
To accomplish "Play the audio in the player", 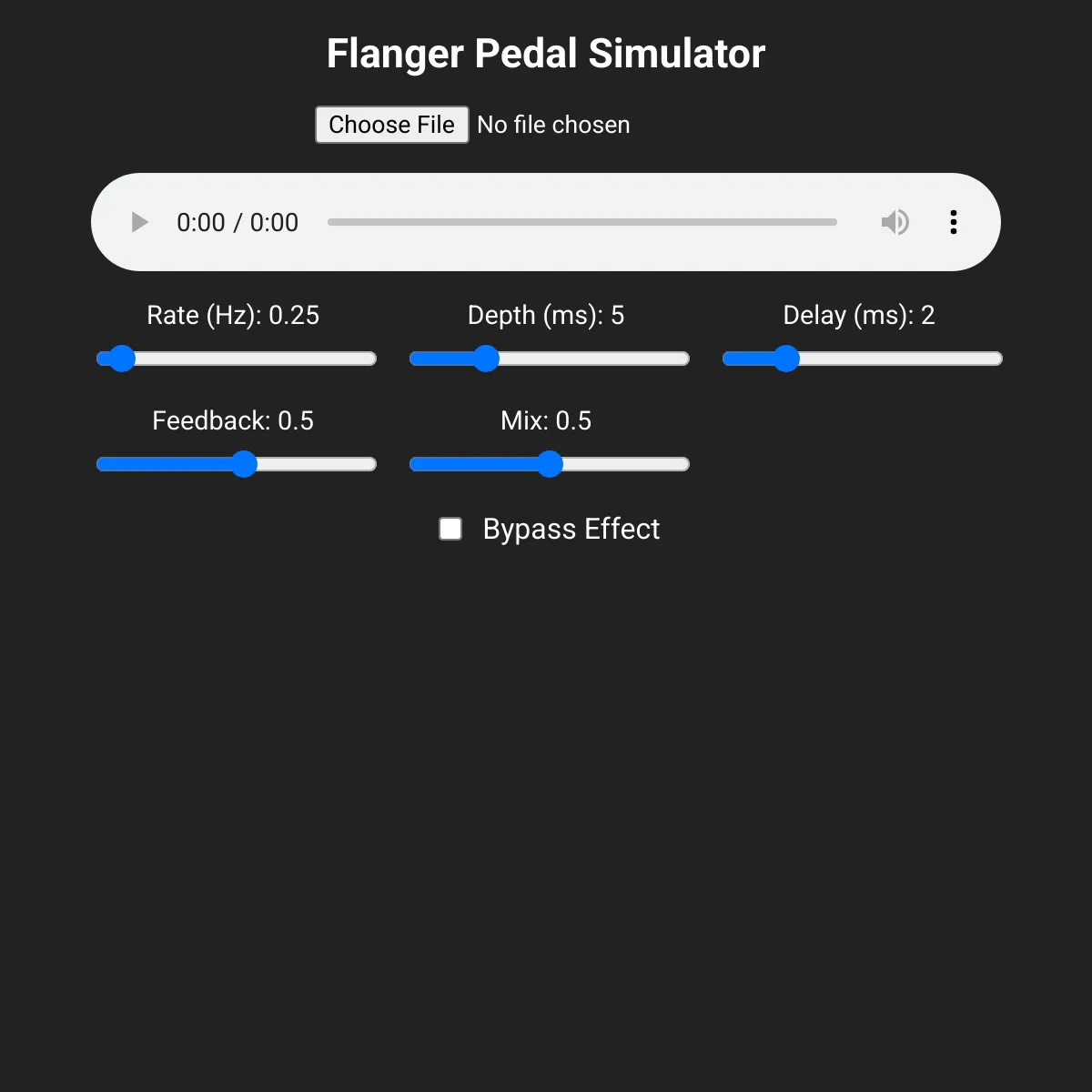I will click(139, 222).
